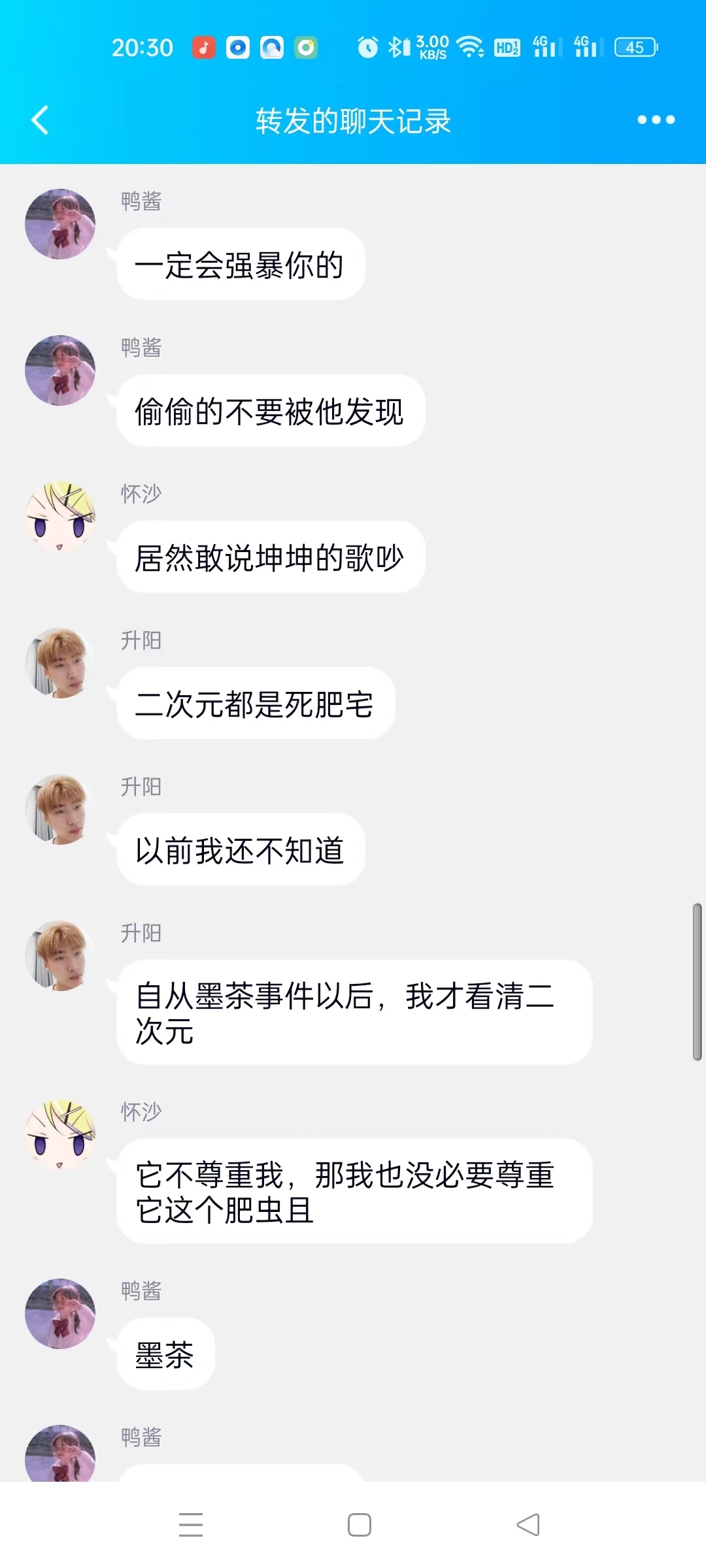Go back from forwarded chat records
This screenshot has height=1568, width=706.
[x=41, y=120]
